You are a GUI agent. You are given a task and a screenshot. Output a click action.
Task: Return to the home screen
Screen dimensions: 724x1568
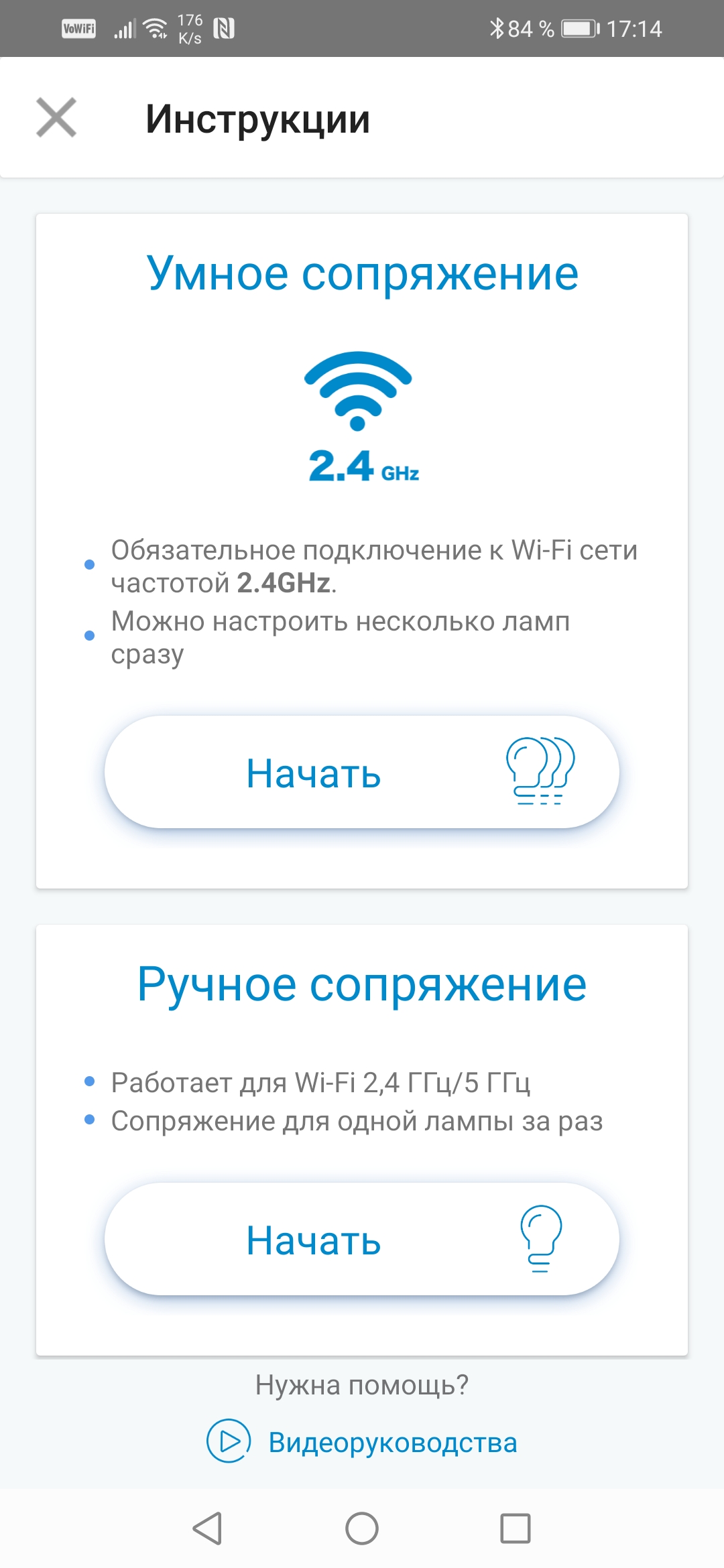(x=362, y=1528)
